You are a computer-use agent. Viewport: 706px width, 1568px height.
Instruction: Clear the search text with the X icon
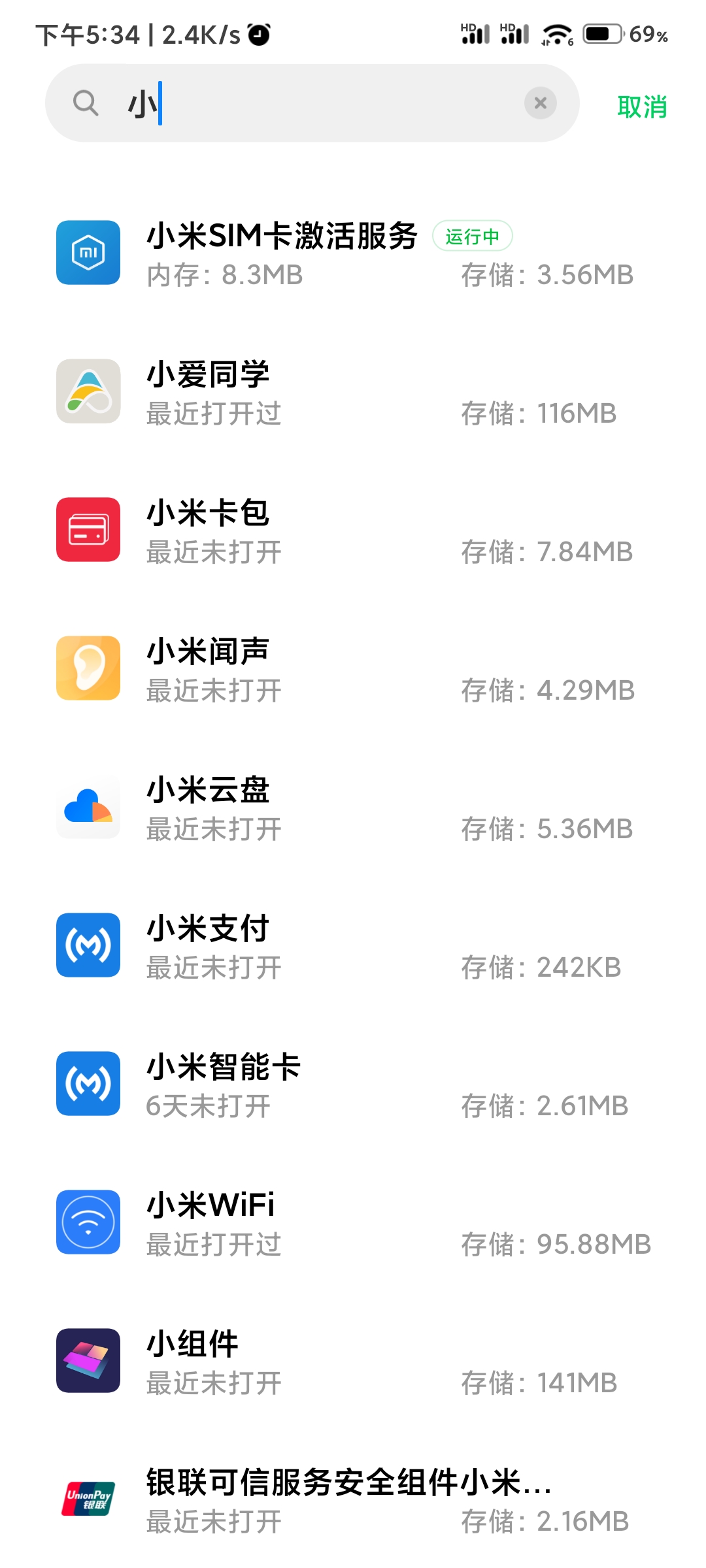pos(541,103)
